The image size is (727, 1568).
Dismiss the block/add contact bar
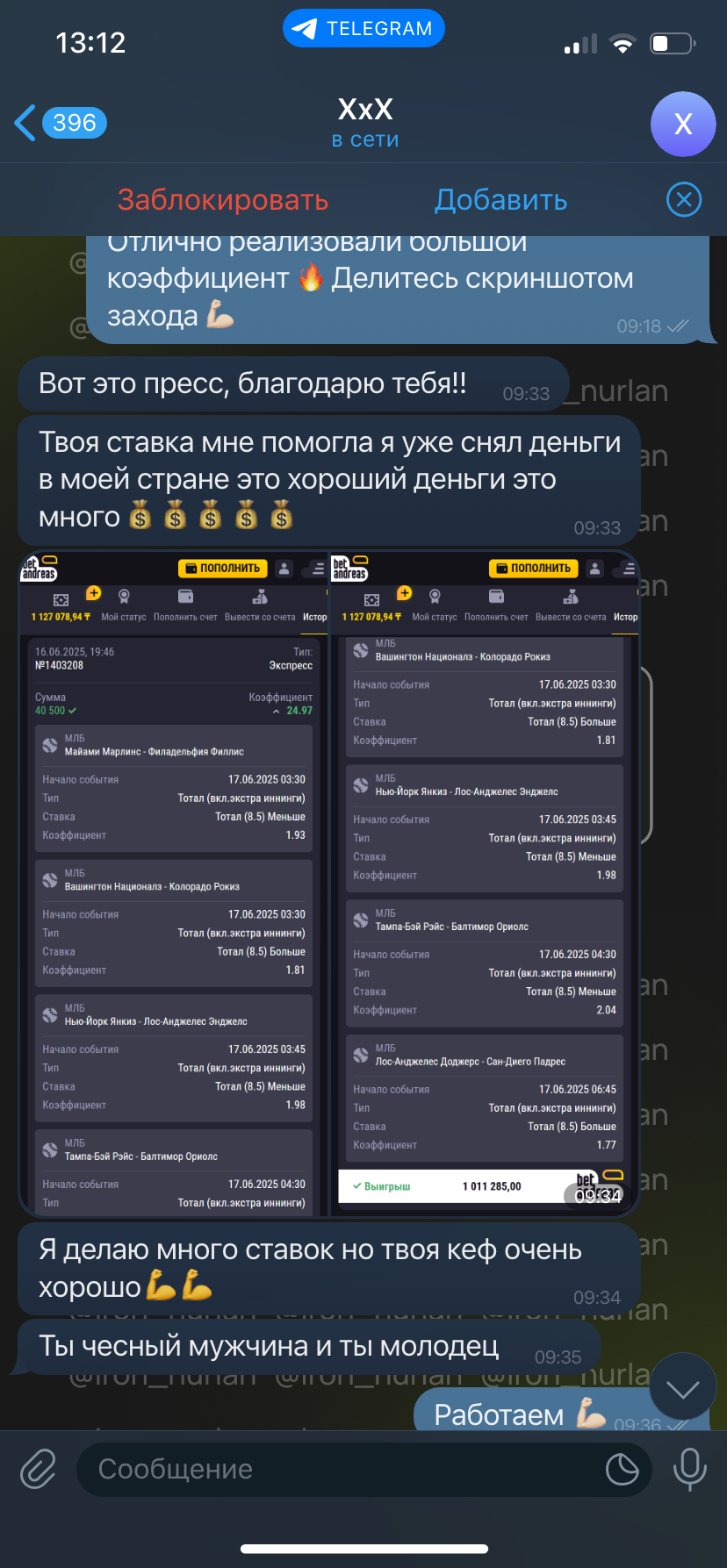(684, 200)
